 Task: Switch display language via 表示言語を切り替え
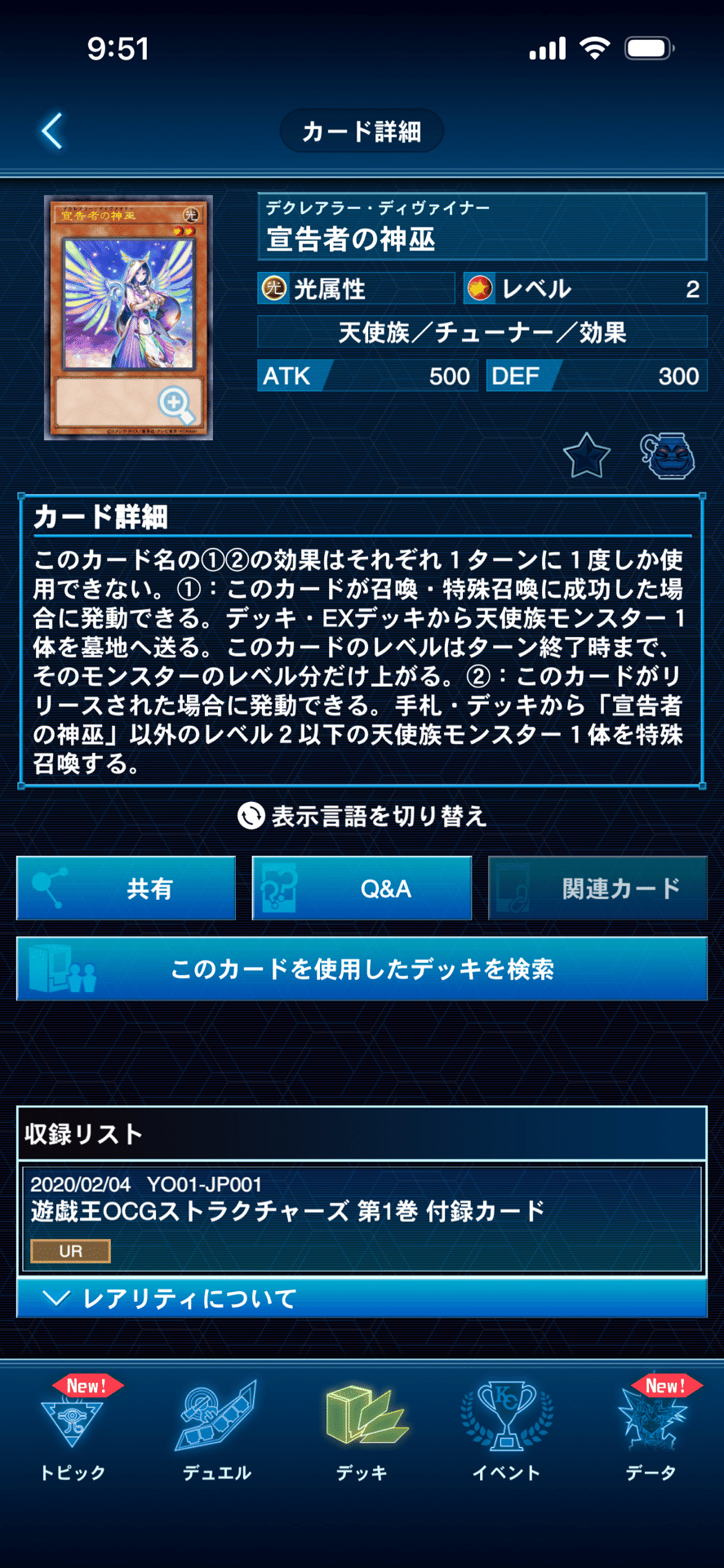coord(362,815)
